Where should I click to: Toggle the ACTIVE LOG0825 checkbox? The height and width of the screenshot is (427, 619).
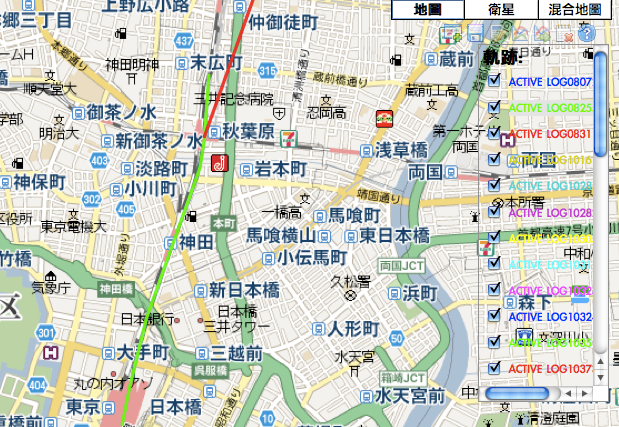coord(494,107)
